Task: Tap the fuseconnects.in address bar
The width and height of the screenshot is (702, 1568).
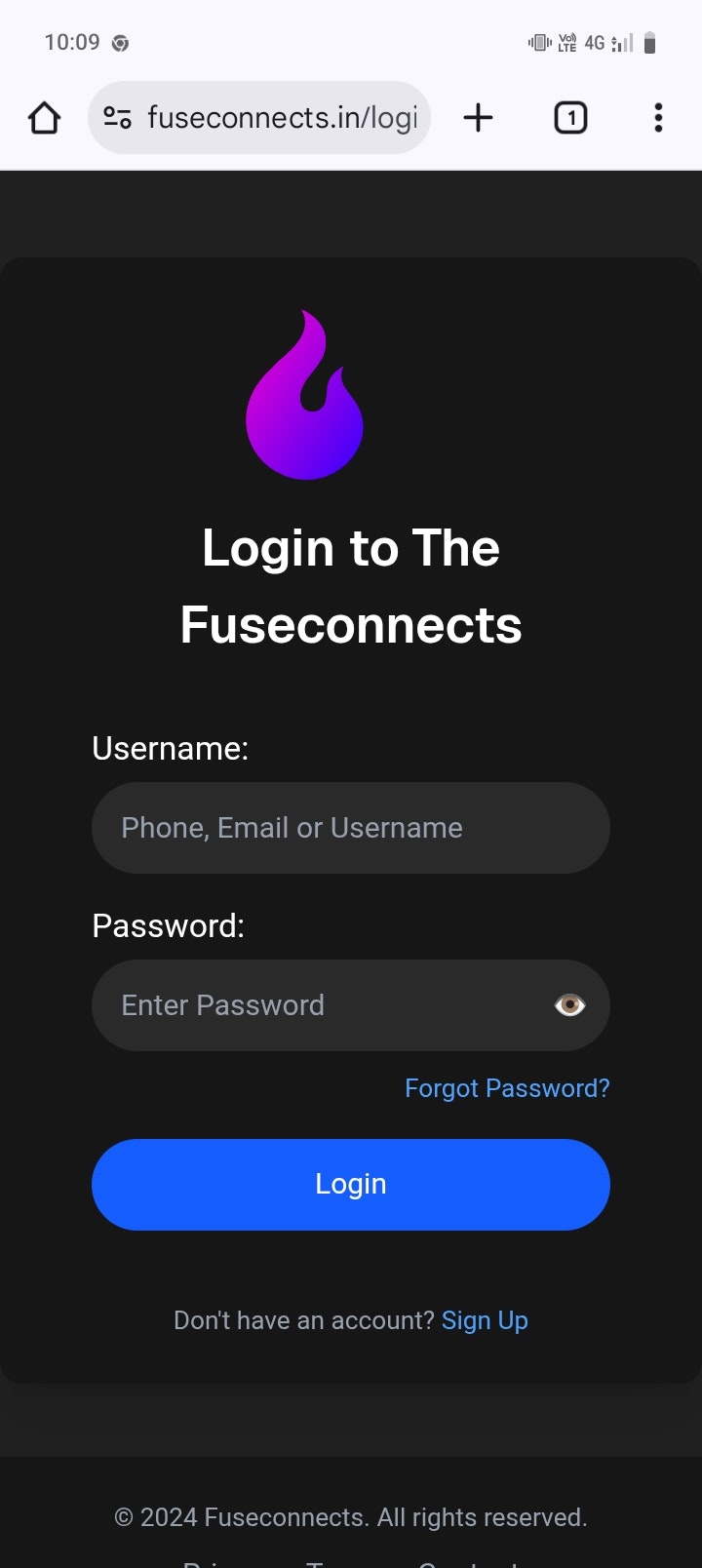Action: [x=283, y=117]
